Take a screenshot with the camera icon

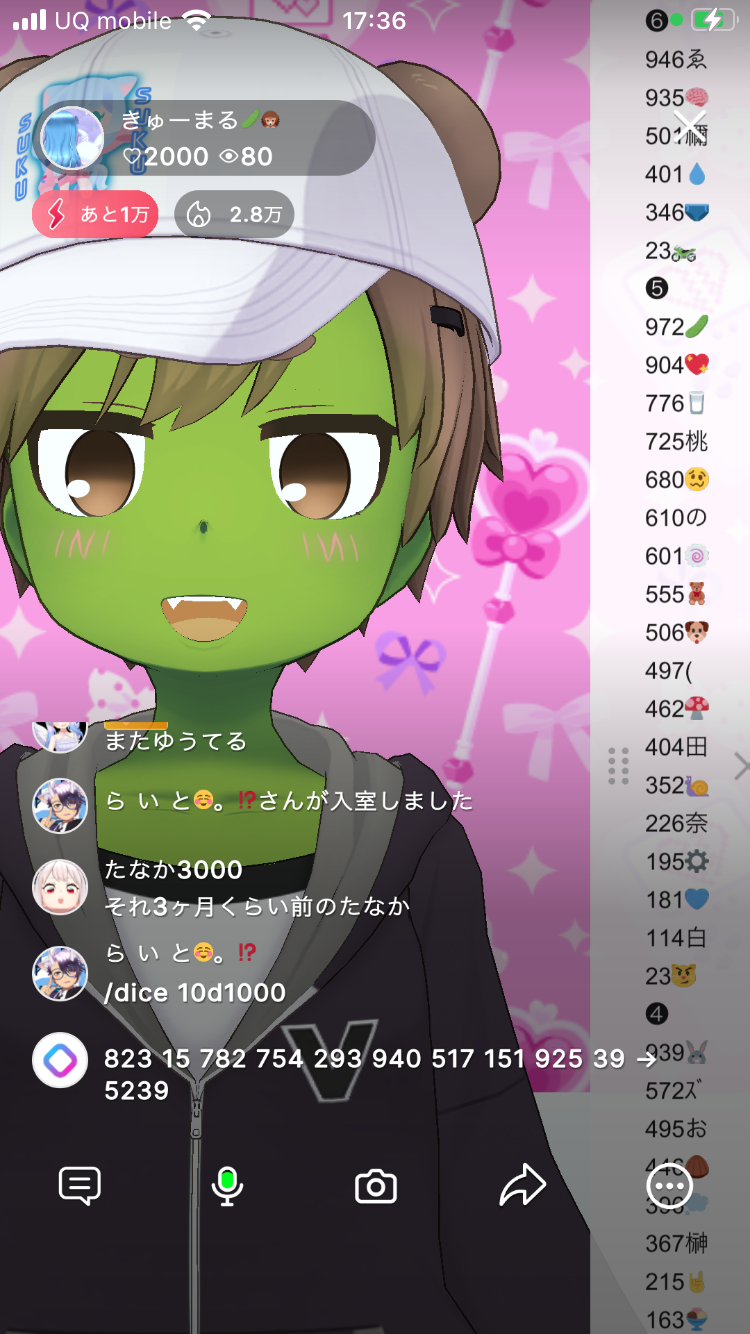click(376, 1186)
